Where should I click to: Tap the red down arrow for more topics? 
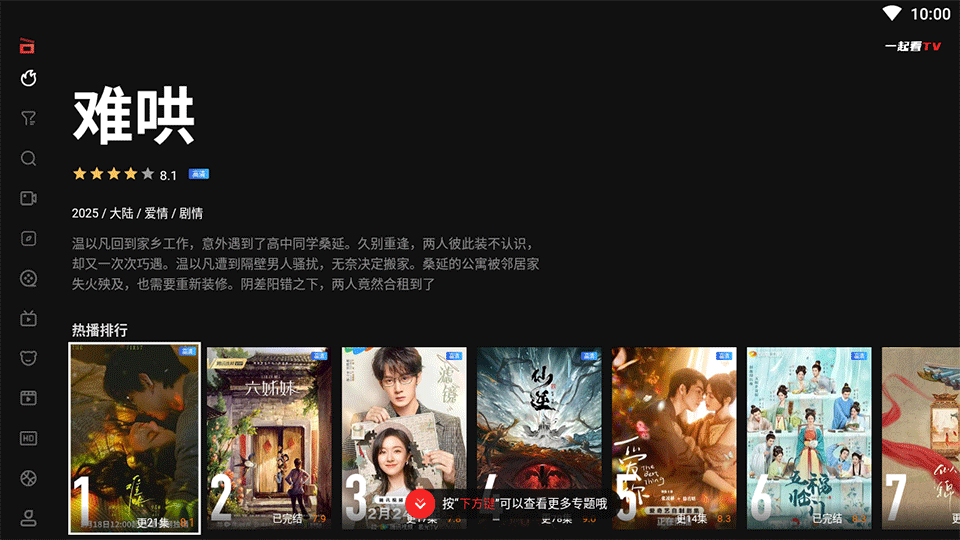[420, 503]
